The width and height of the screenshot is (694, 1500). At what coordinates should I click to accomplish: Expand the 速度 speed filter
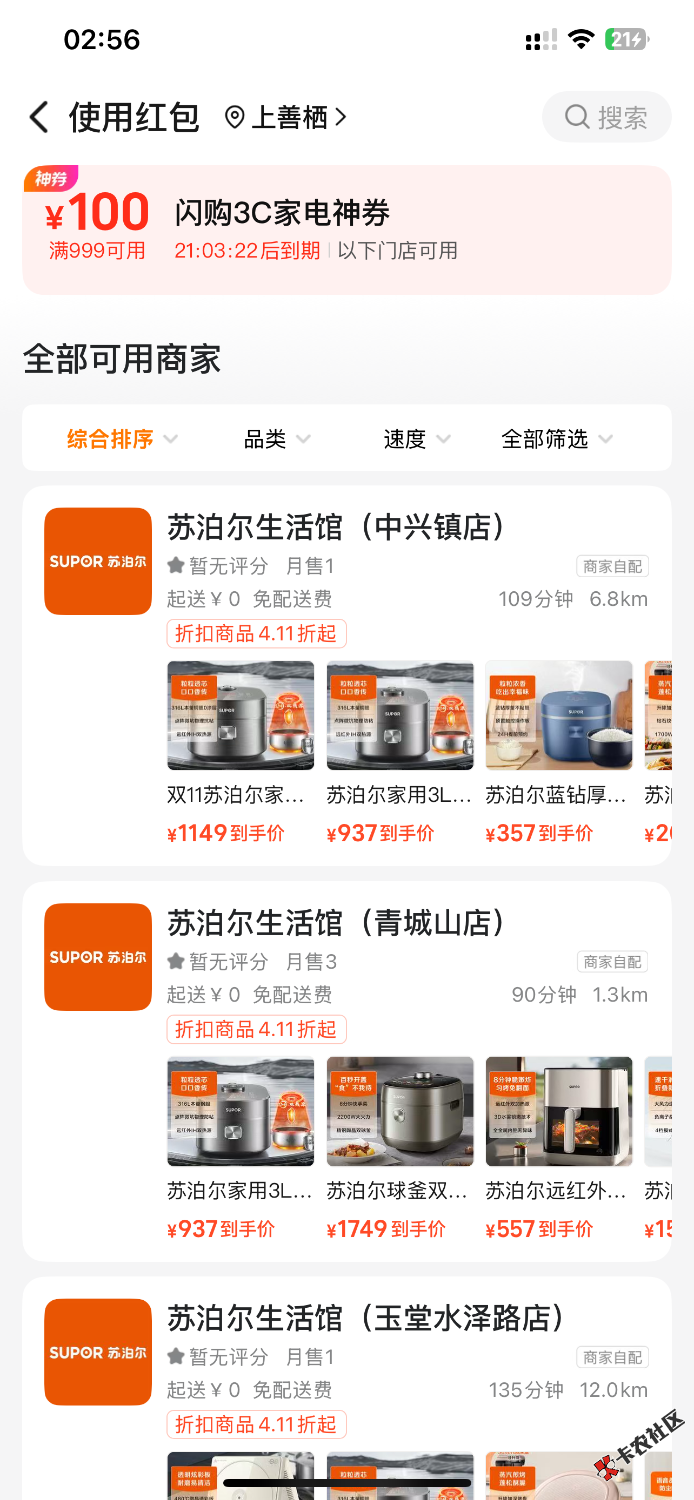tap(416, 439)
